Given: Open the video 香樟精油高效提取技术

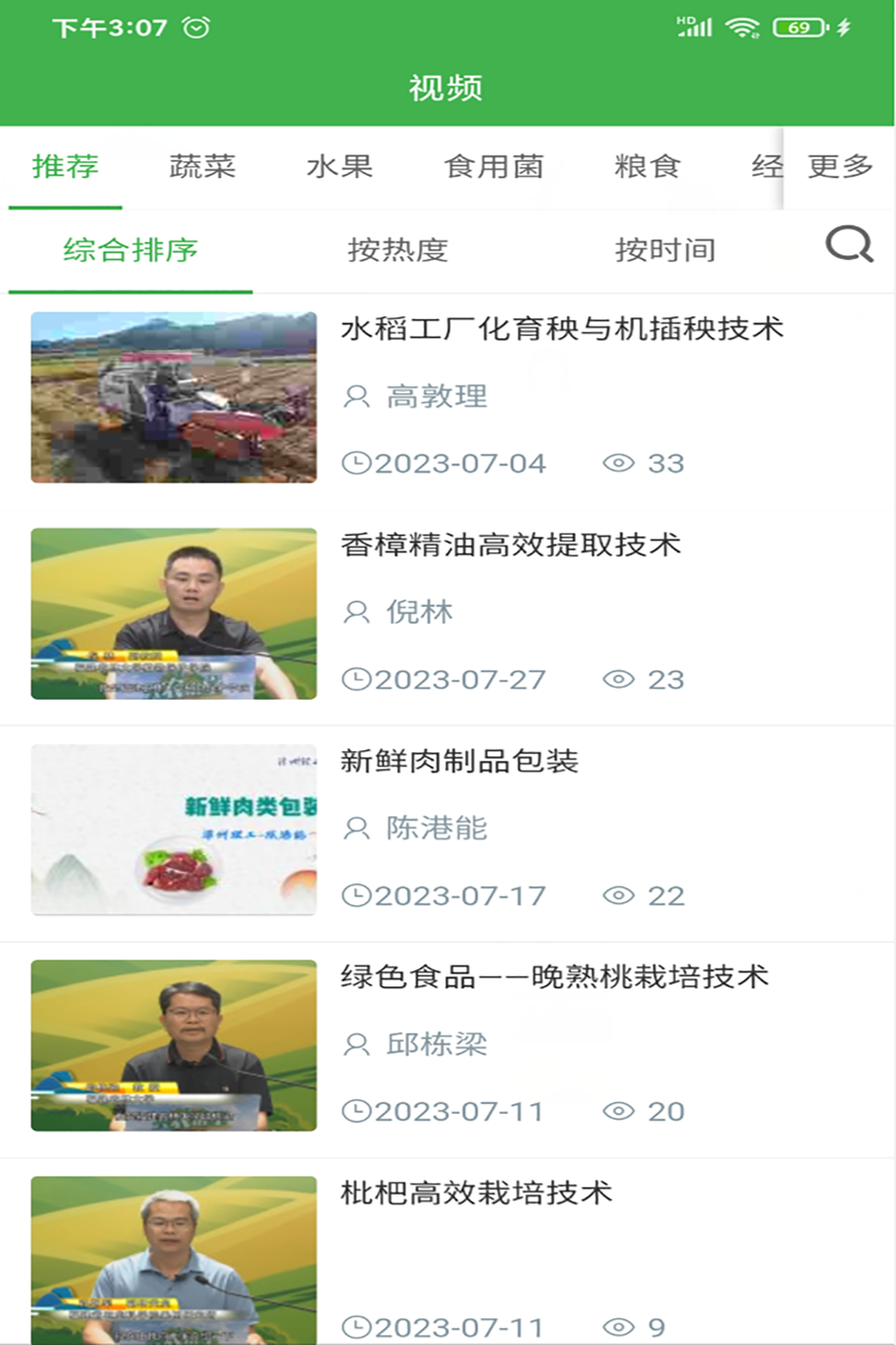Looking at the screenshot, I should (511, 545).
